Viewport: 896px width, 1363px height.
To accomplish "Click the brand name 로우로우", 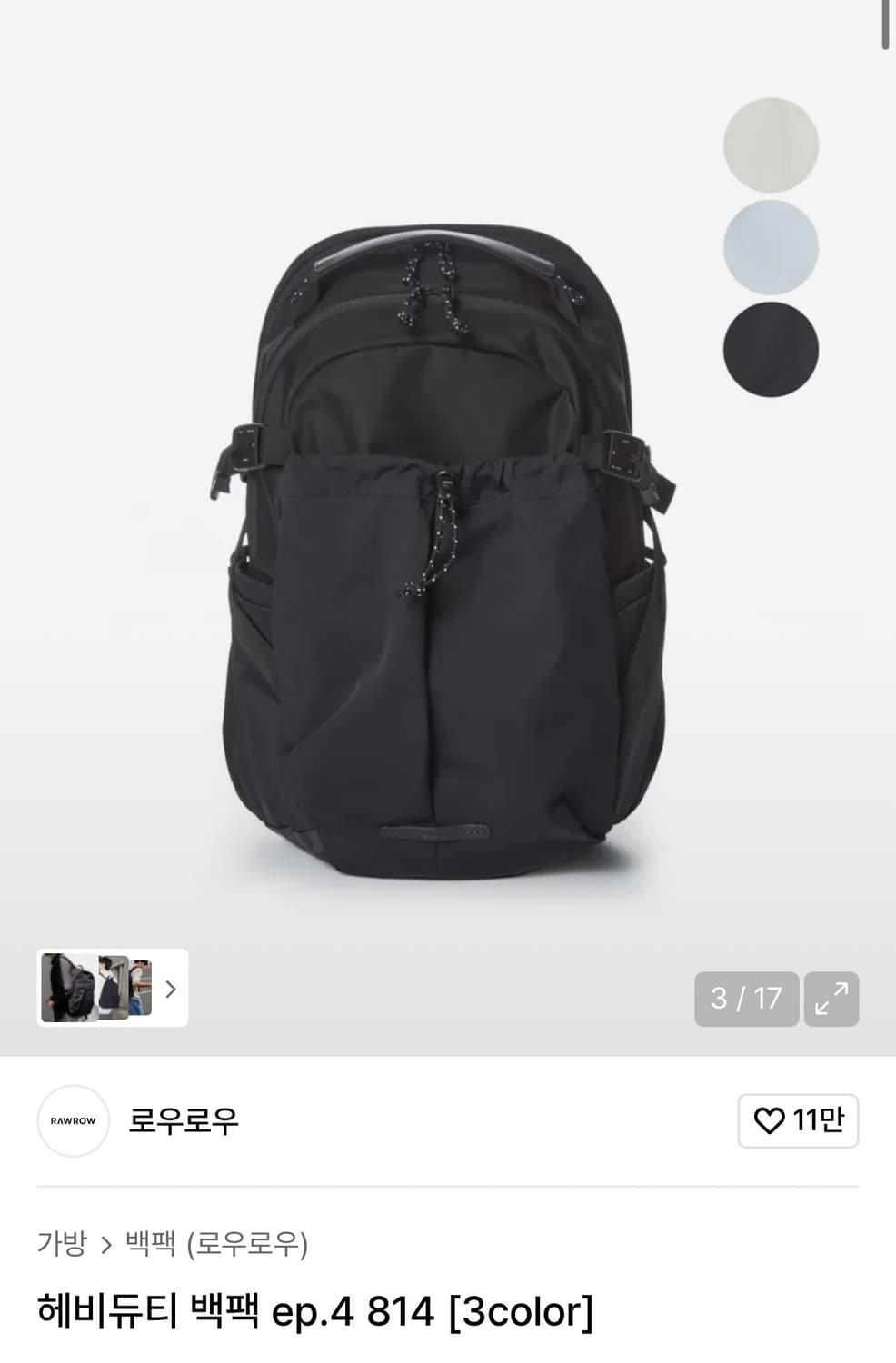I will [182, 1122].
